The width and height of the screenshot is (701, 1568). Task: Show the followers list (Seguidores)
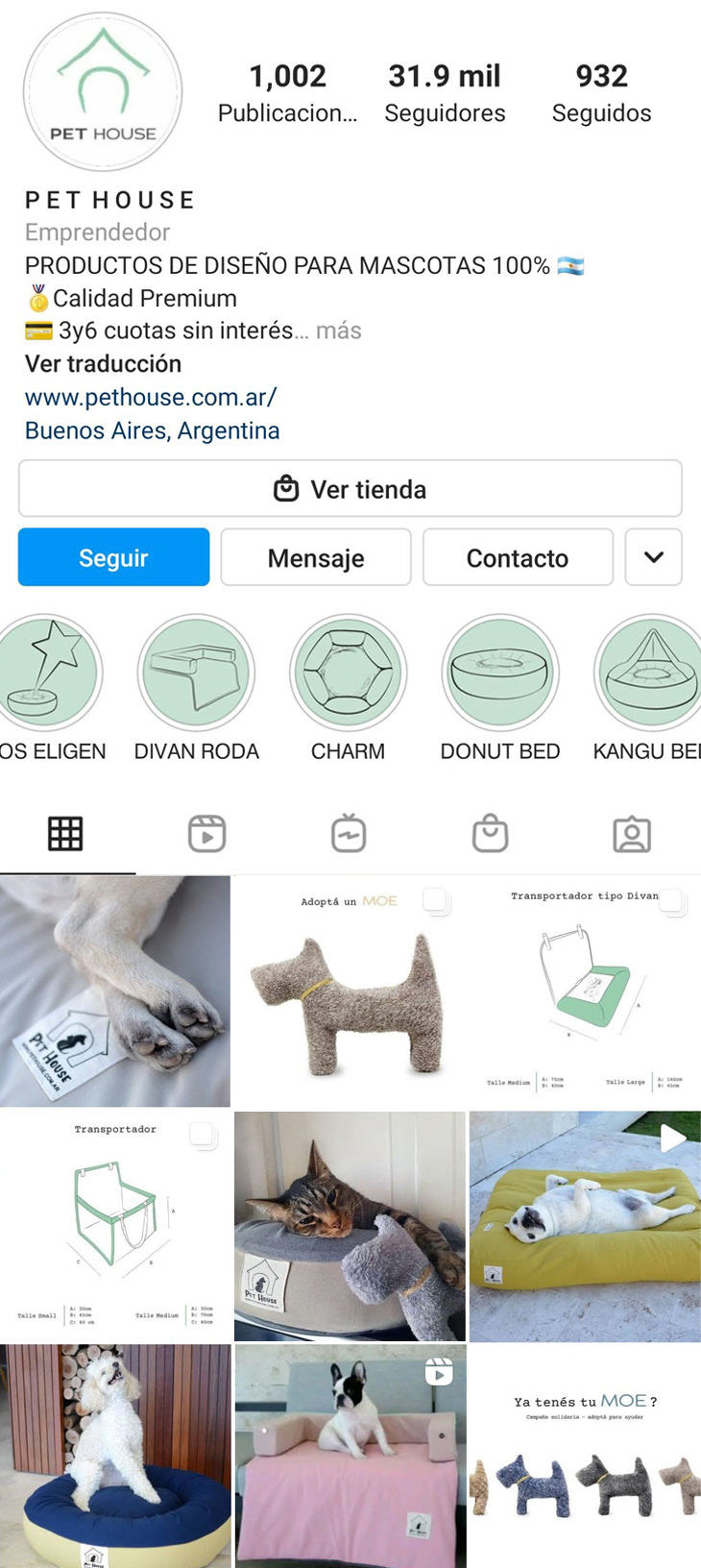click(x=445, y=93)
